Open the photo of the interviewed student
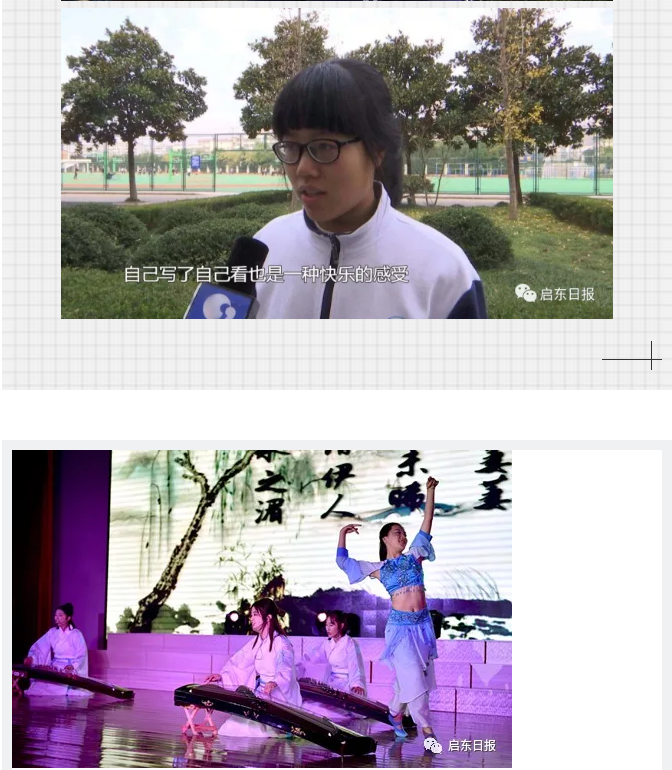 pos(337,163)
